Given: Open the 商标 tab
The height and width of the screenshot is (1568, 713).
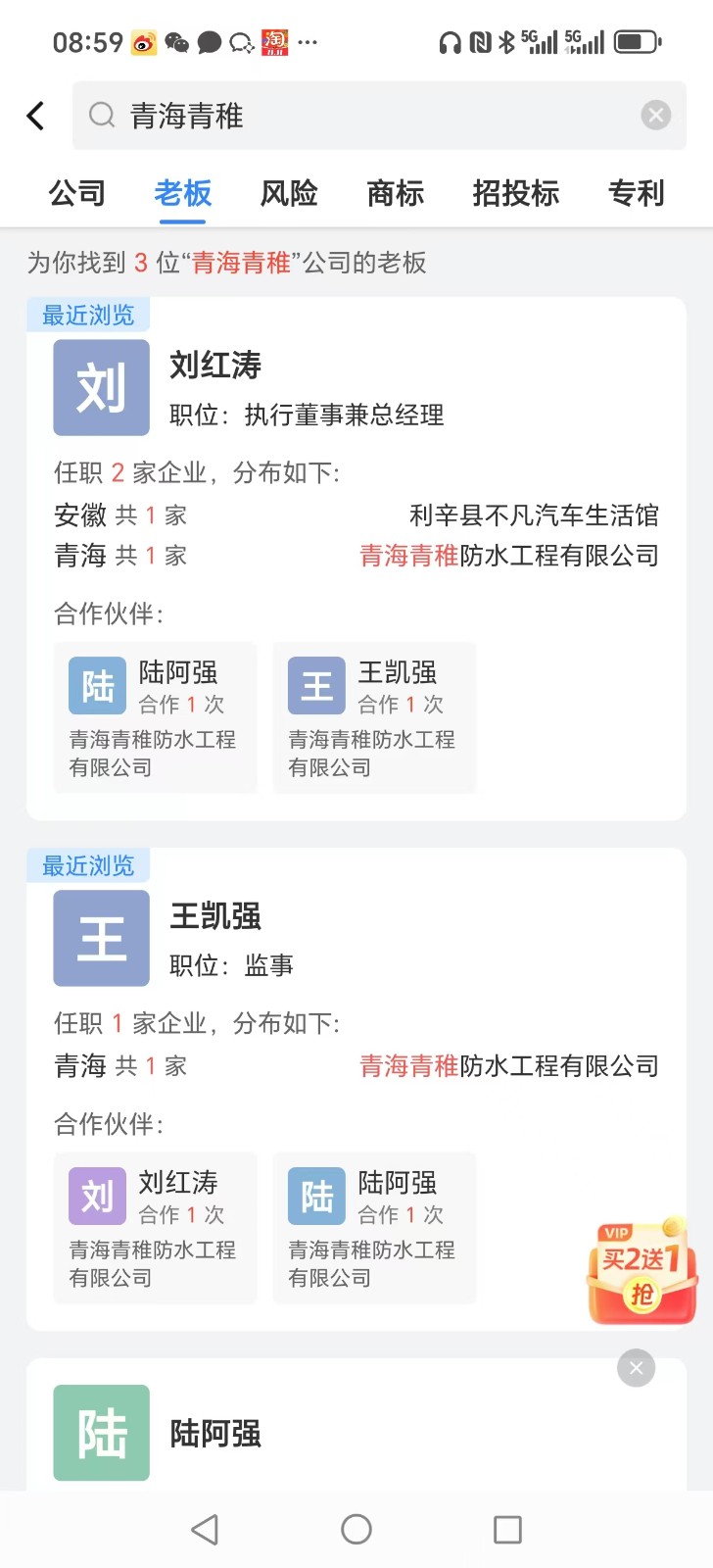Looking at the screenshot, I should point(396,193).
